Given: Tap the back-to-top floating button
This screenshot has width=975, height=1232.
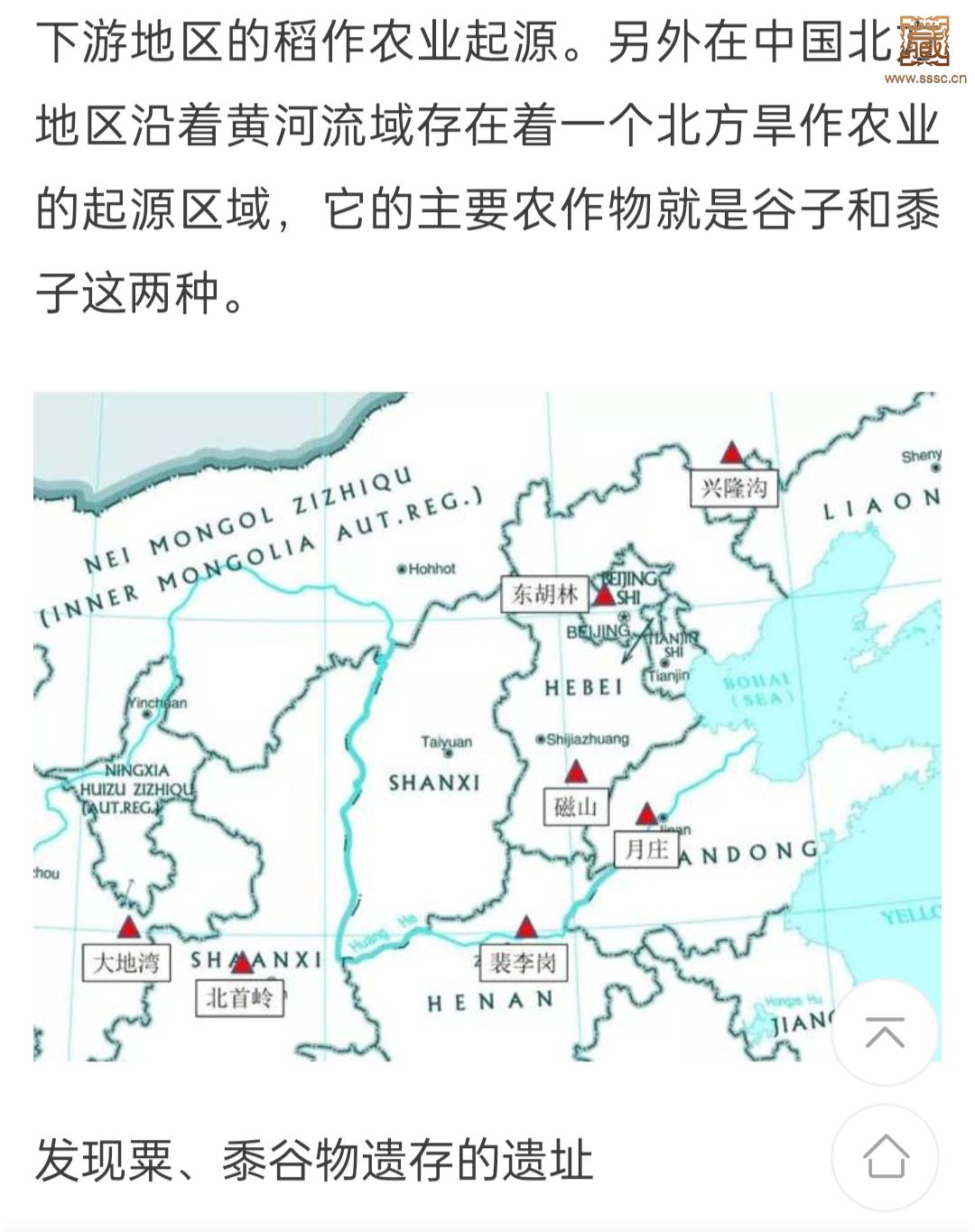Looking at the screenshot, I should 885,1033.
